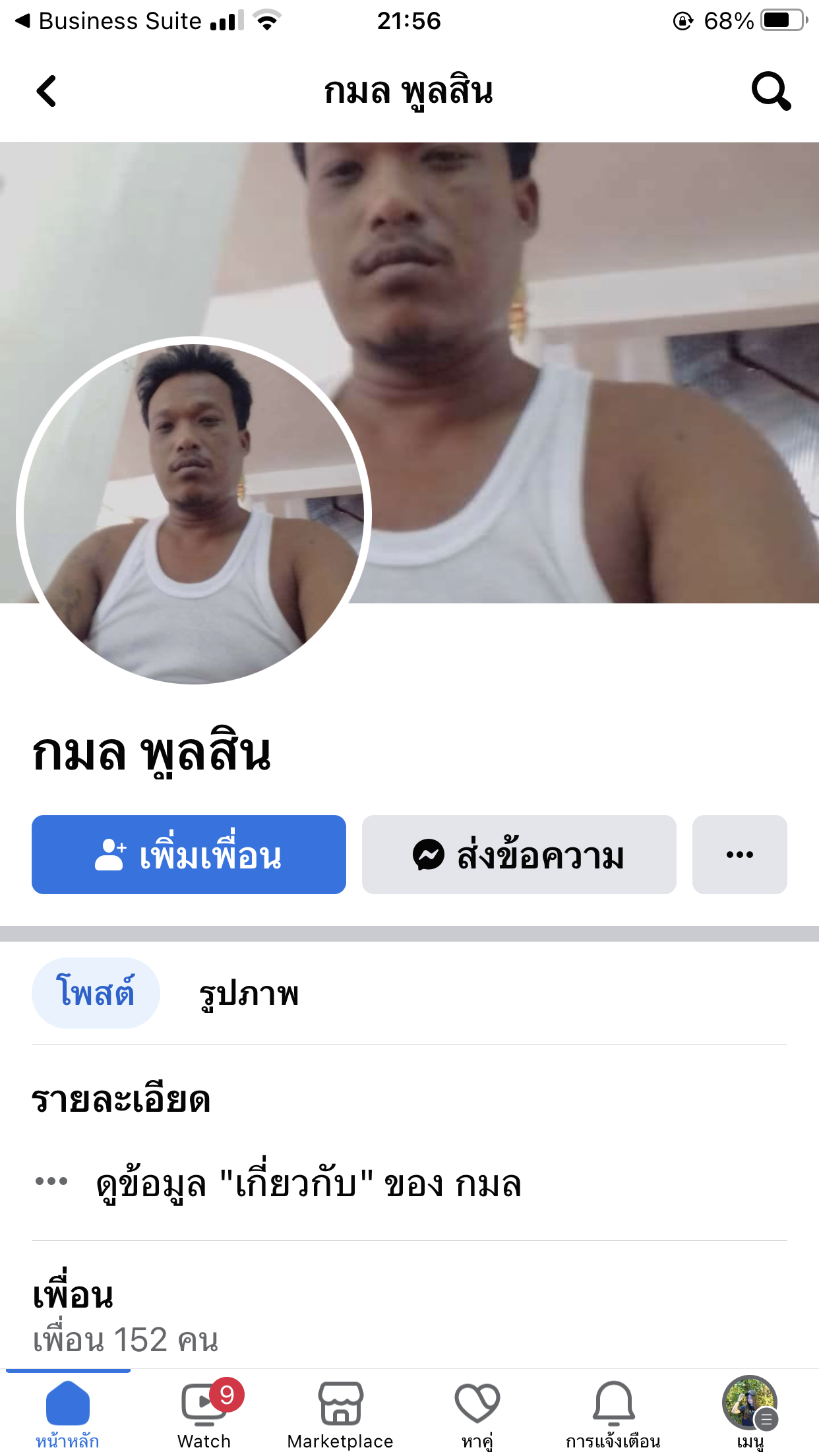Viewport: 819px width, 1456px height.
Task: Send a message via ส่งข้อความ
Action: [519, 855]
